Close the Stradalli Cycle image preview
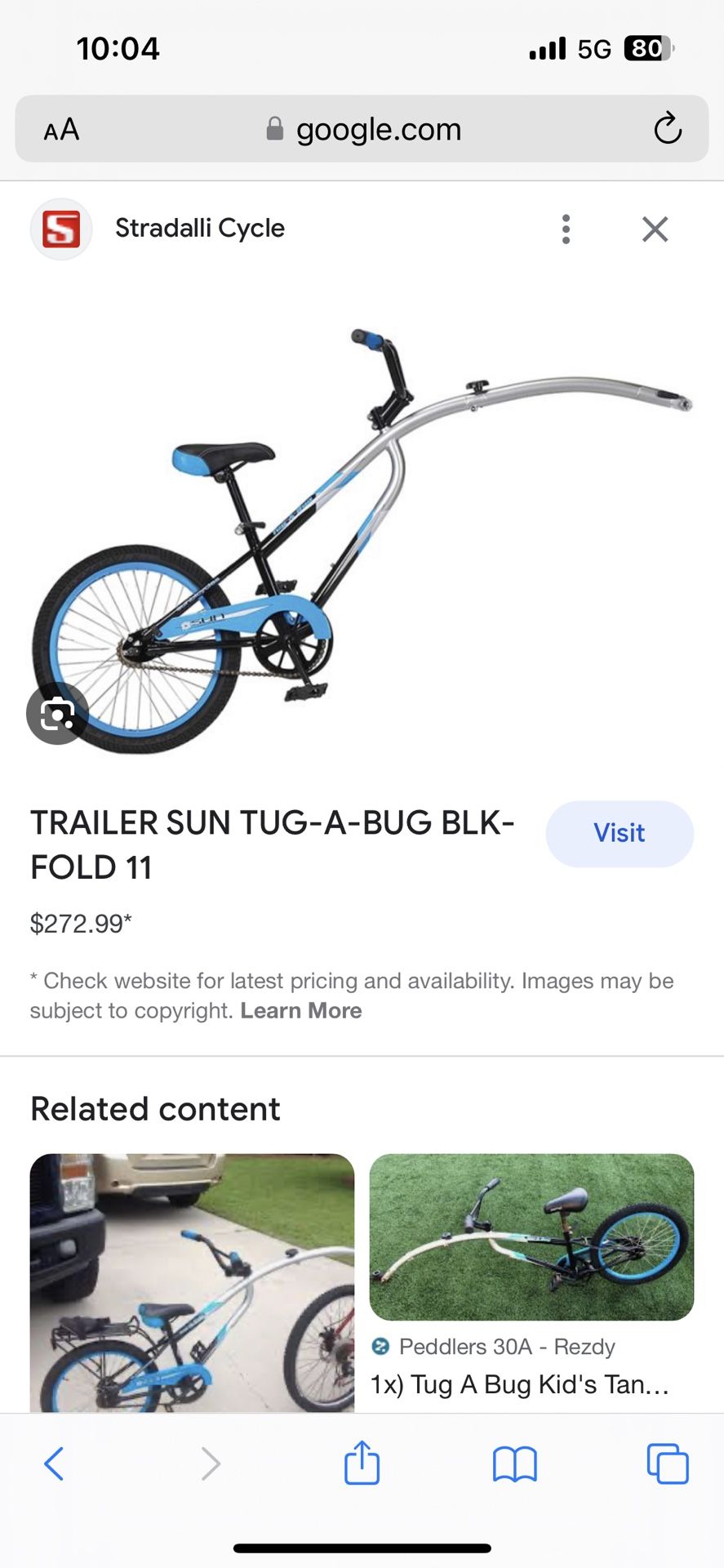Image resolution: width=724 pixels, height=1568 pixels. tap(655, 229)
